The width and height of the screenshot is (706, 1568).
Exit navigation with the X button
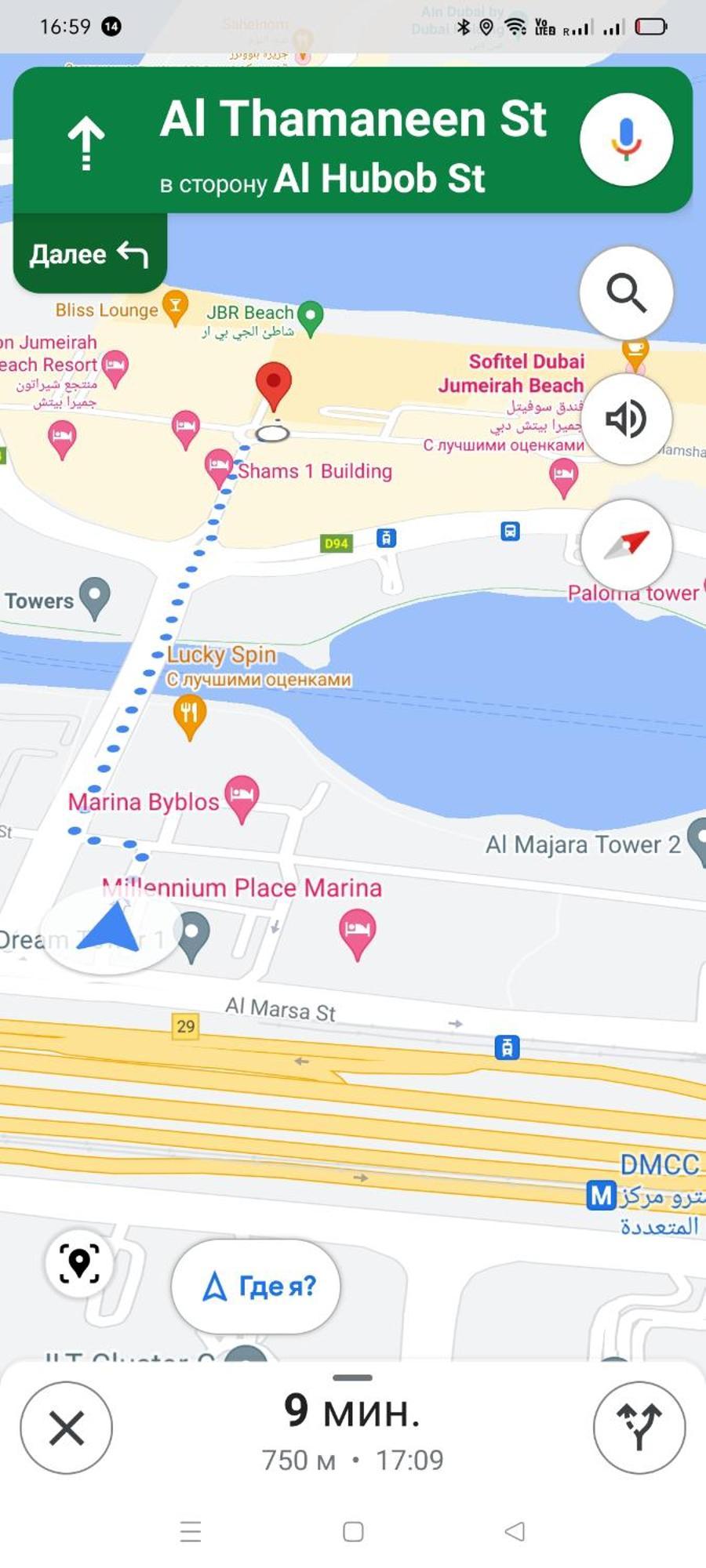(x=66, y=1428)
